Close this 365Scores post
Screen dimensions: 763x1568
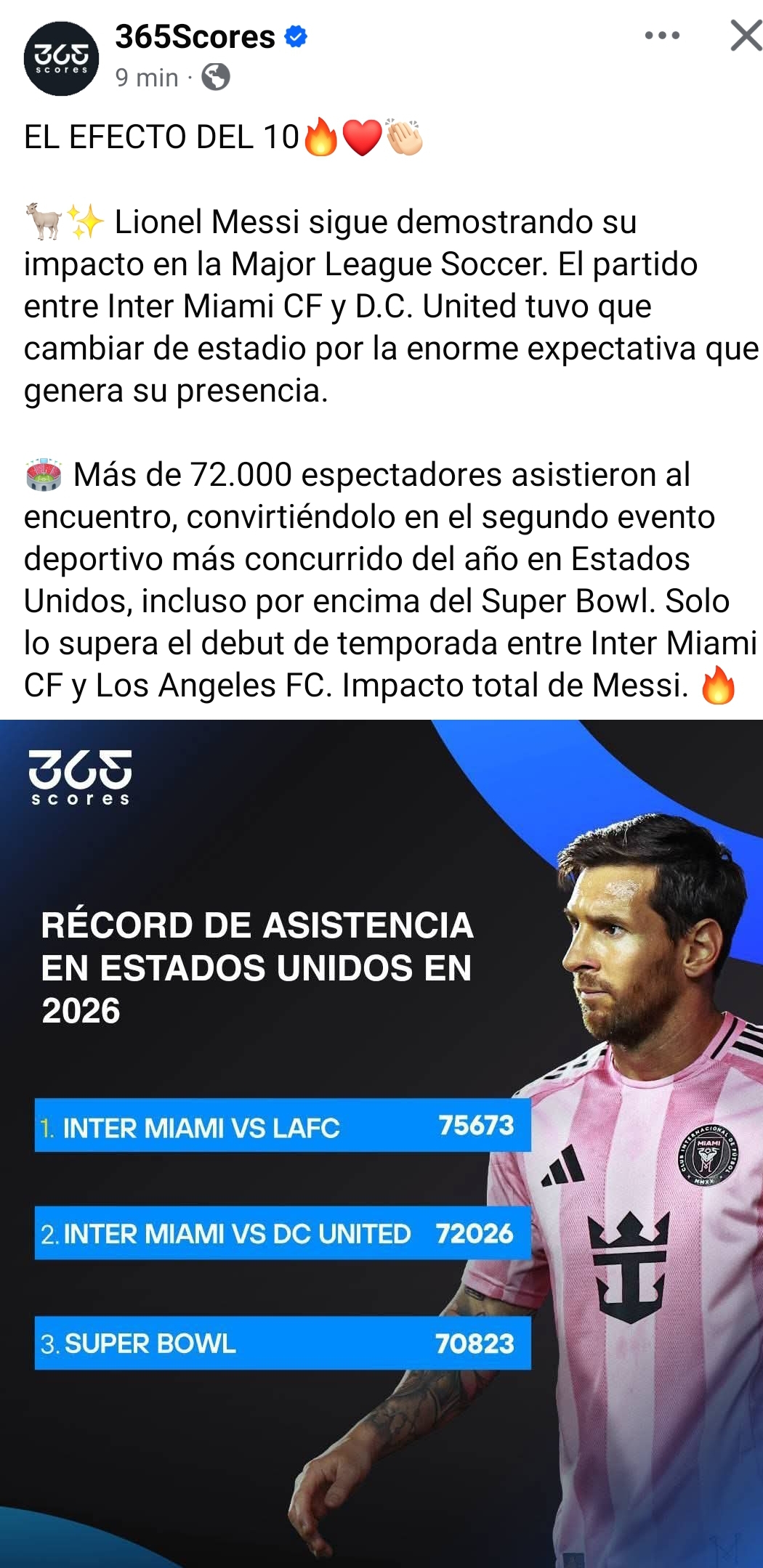[746, 36]
